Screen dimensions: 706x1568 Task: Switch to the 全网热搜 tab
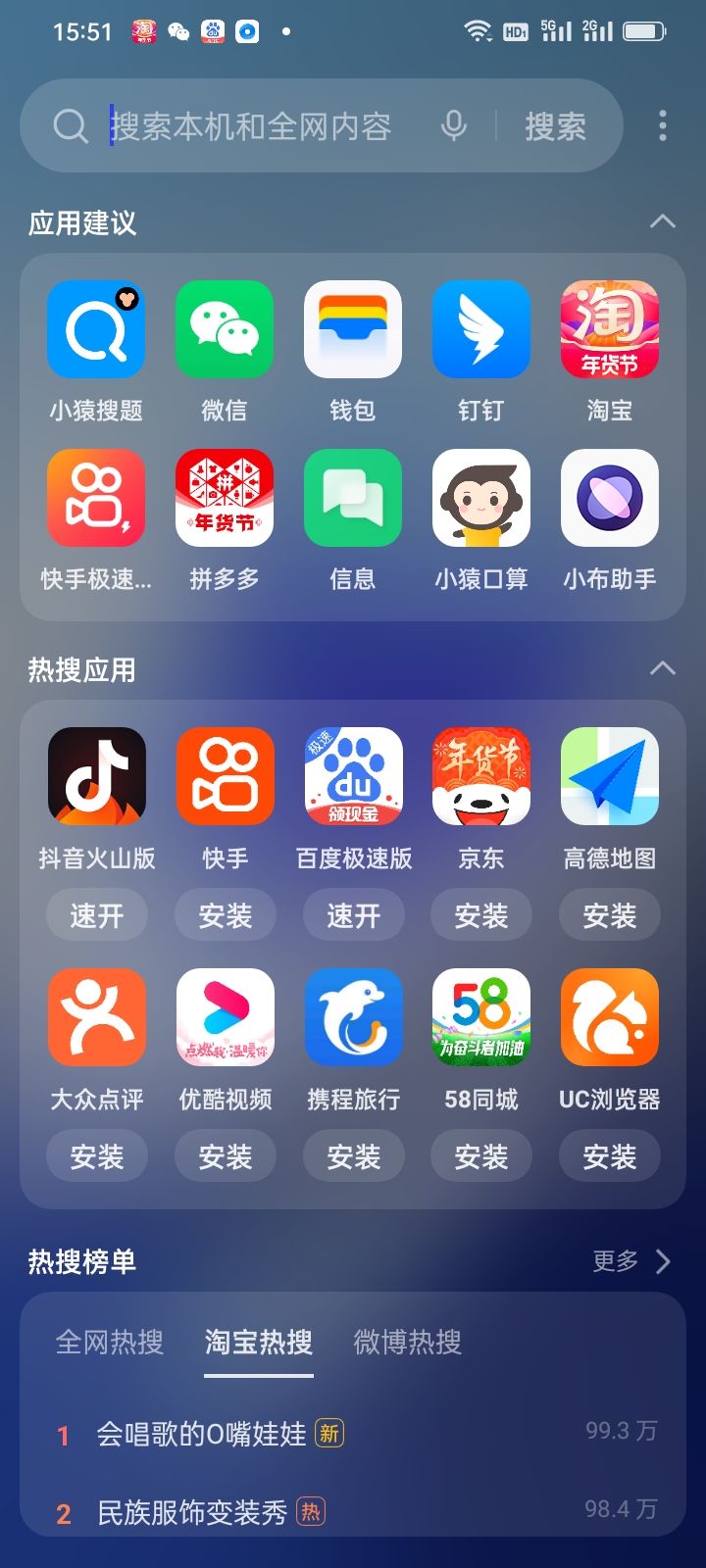pyautogui.click(x=109, y=1344)
